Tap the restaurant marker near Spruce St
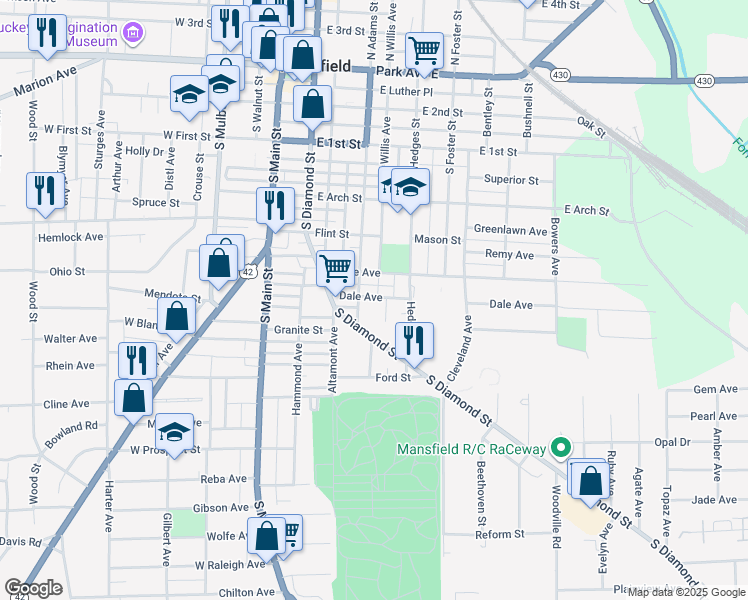 45,191
